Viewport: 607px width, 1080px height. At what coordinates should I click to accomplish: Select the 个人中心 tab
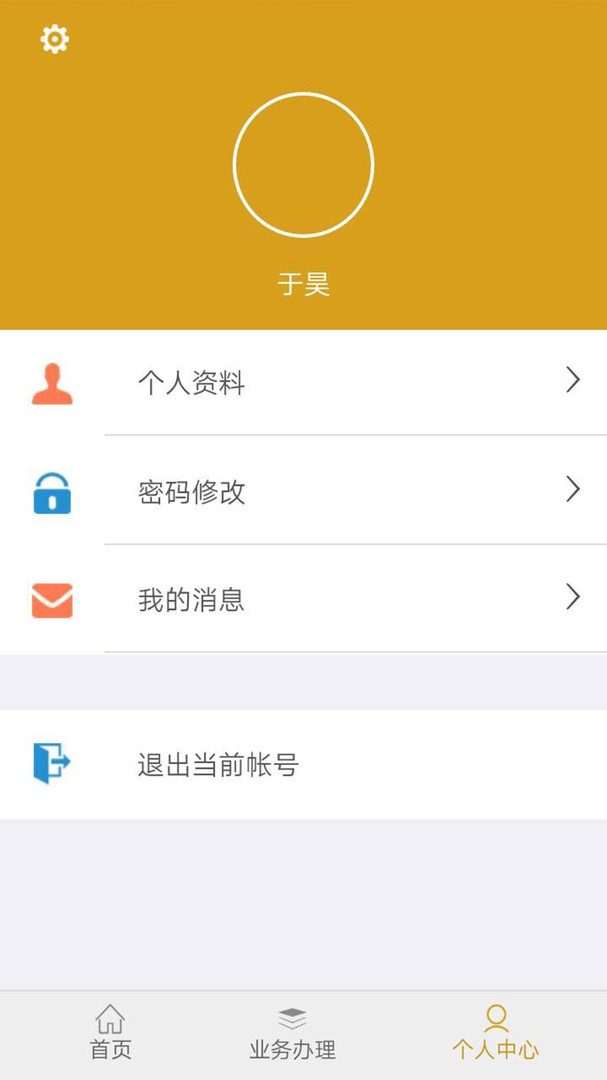495,1034
